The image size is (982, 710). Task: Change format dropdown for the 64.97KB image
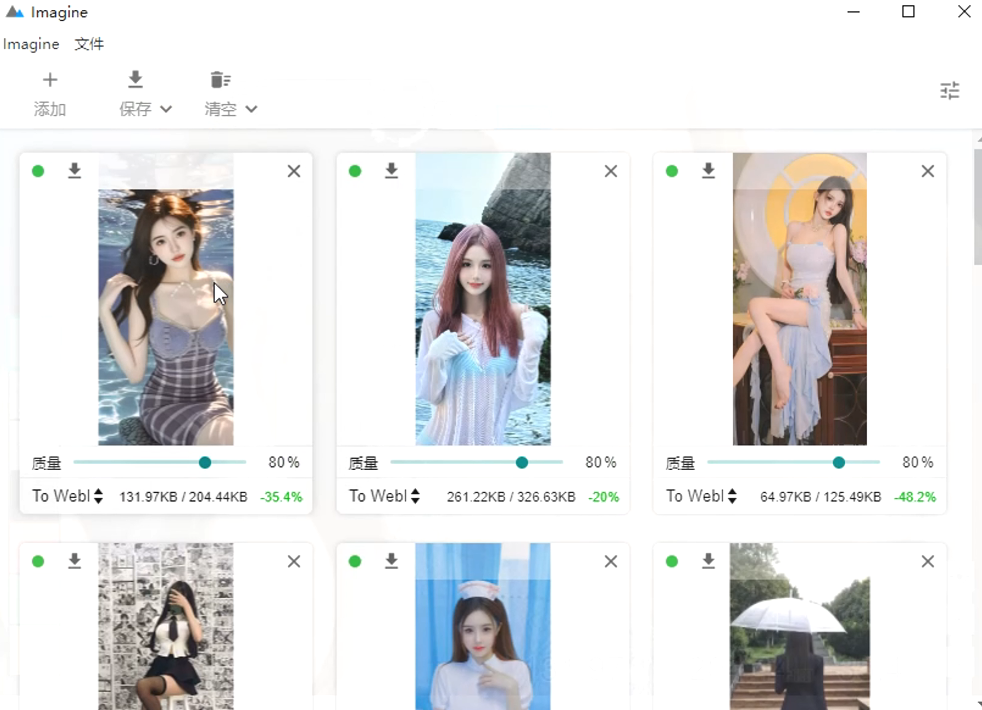point(702,496)
